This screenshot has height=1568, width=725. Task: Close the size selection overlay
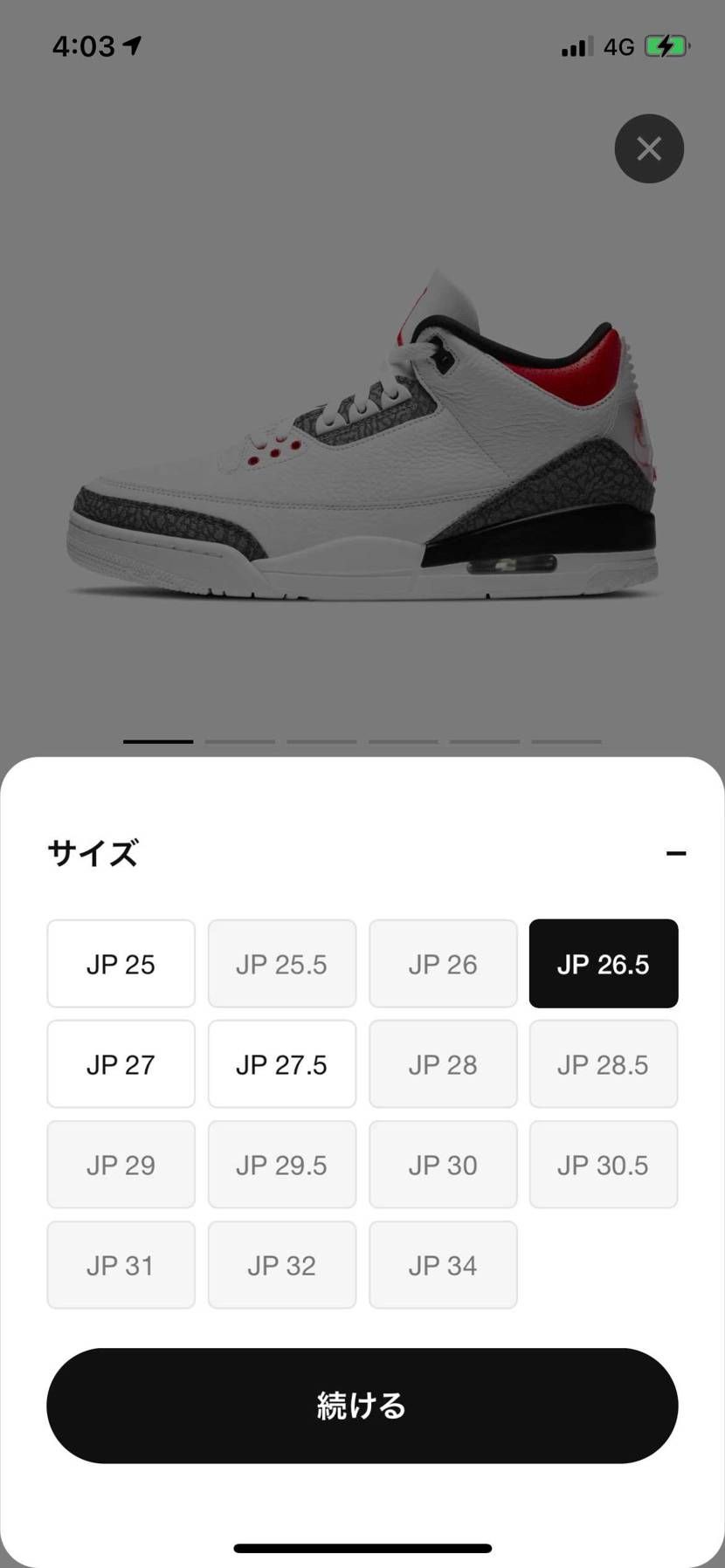coord(649,148)
